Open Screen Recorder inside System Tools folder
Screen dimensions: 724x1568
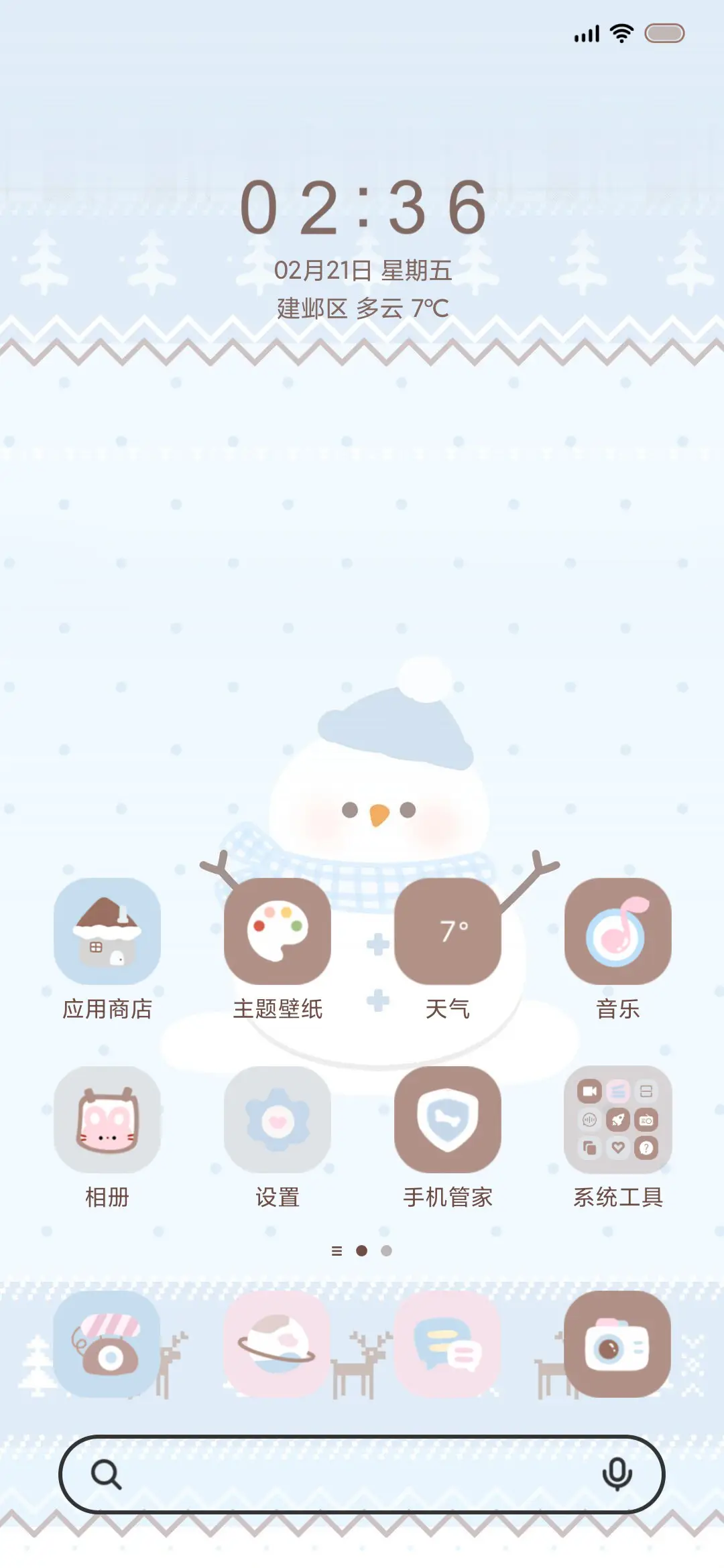pyautogui.click(x=589, y=1090)
